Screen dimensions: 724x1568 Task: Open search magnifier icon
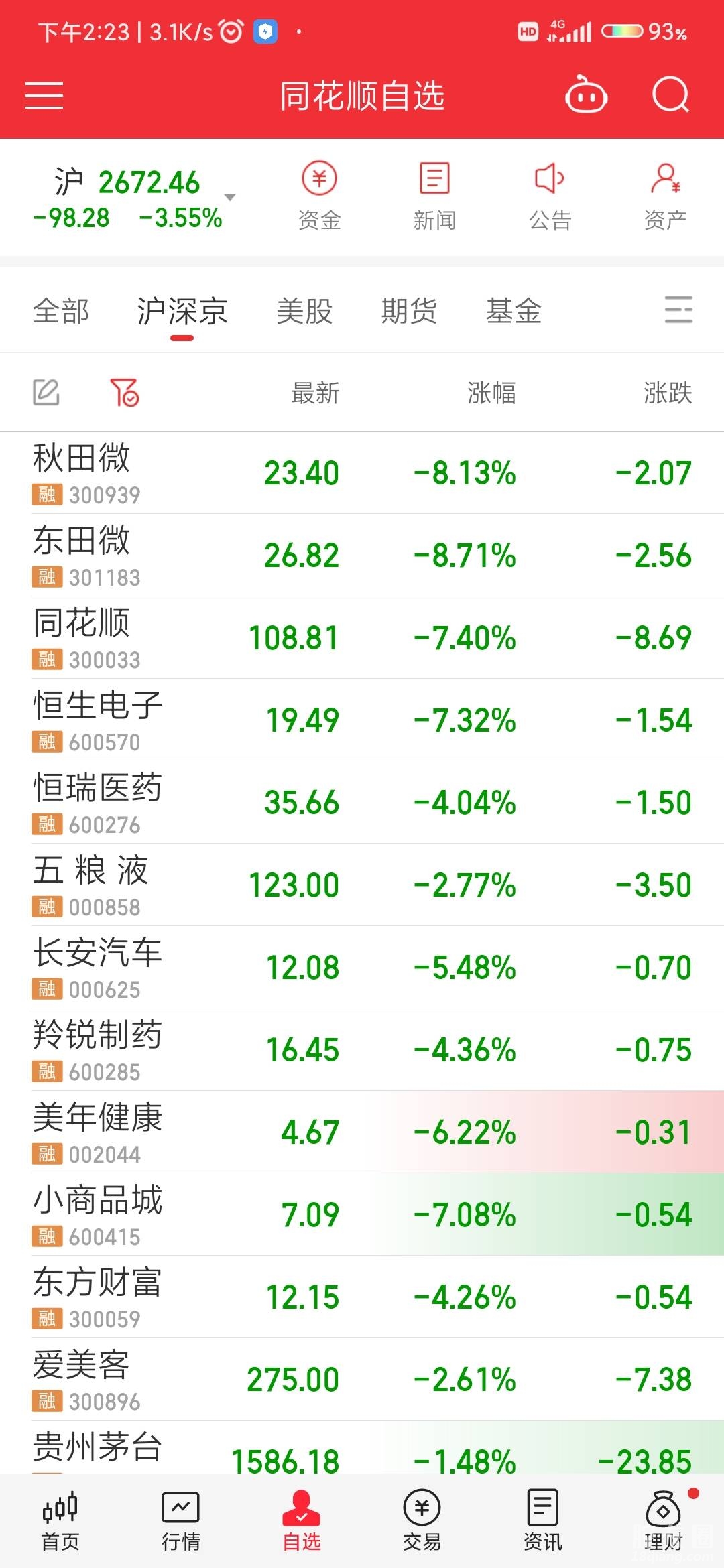pyautogui.click(x=670, y=95)
